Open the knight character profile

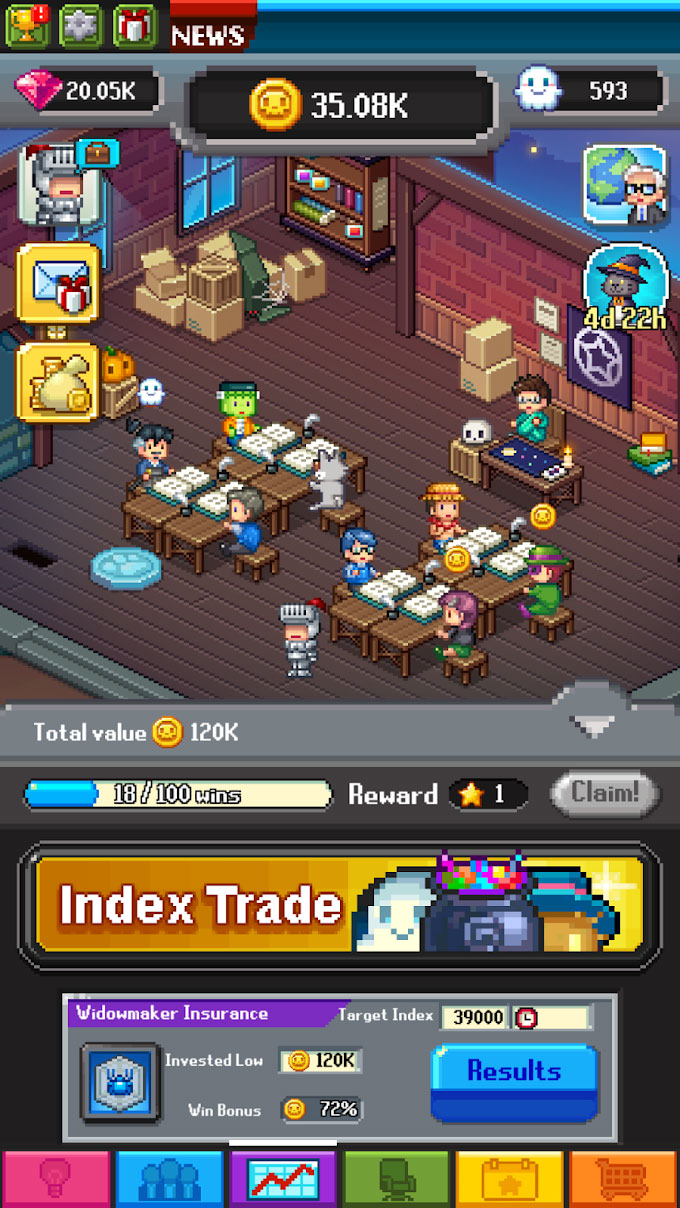tap(58, 182)
